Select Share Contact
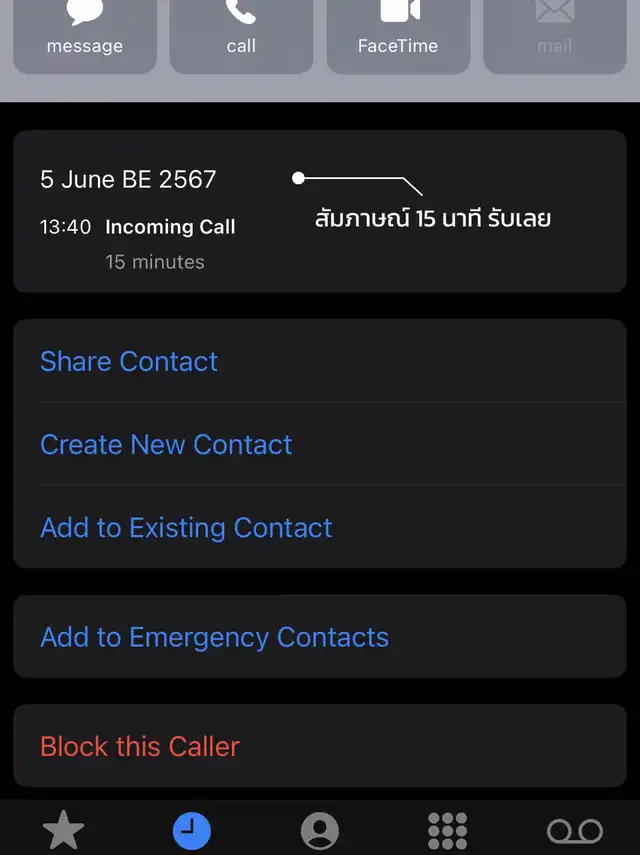 (129, 361)
